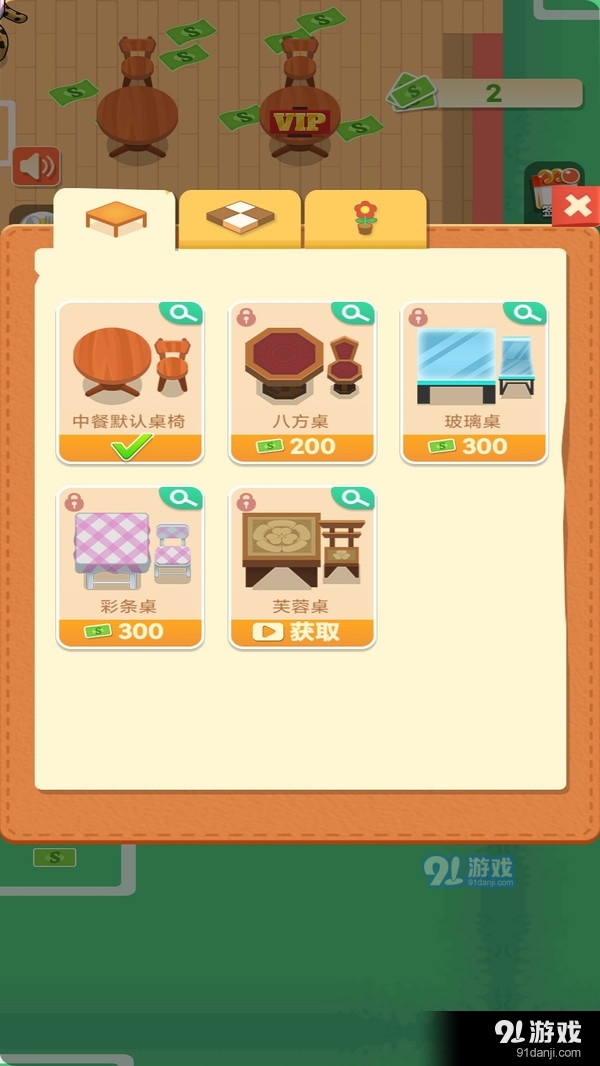Switch to the floor tiles tab

[x=239, y=219]
